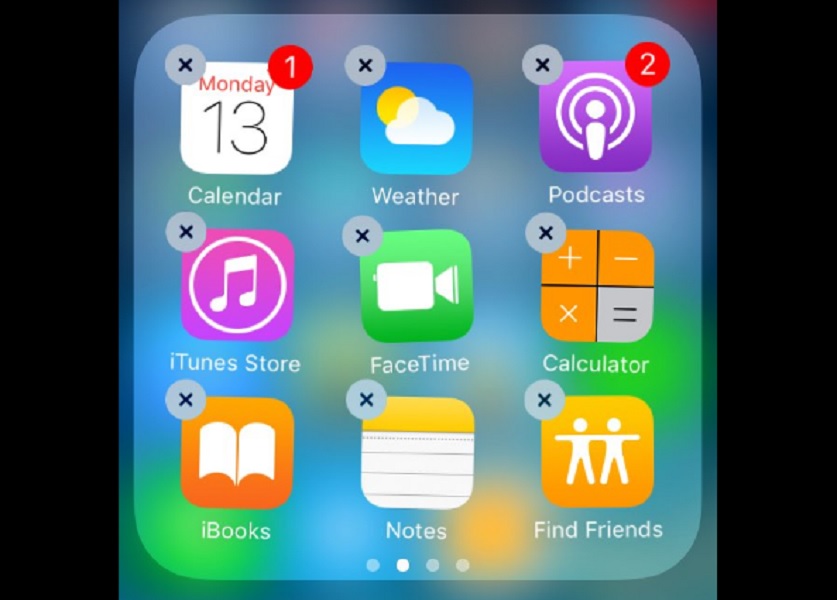
Task: Open the iTunes Store app
Action: click(237, 286)
